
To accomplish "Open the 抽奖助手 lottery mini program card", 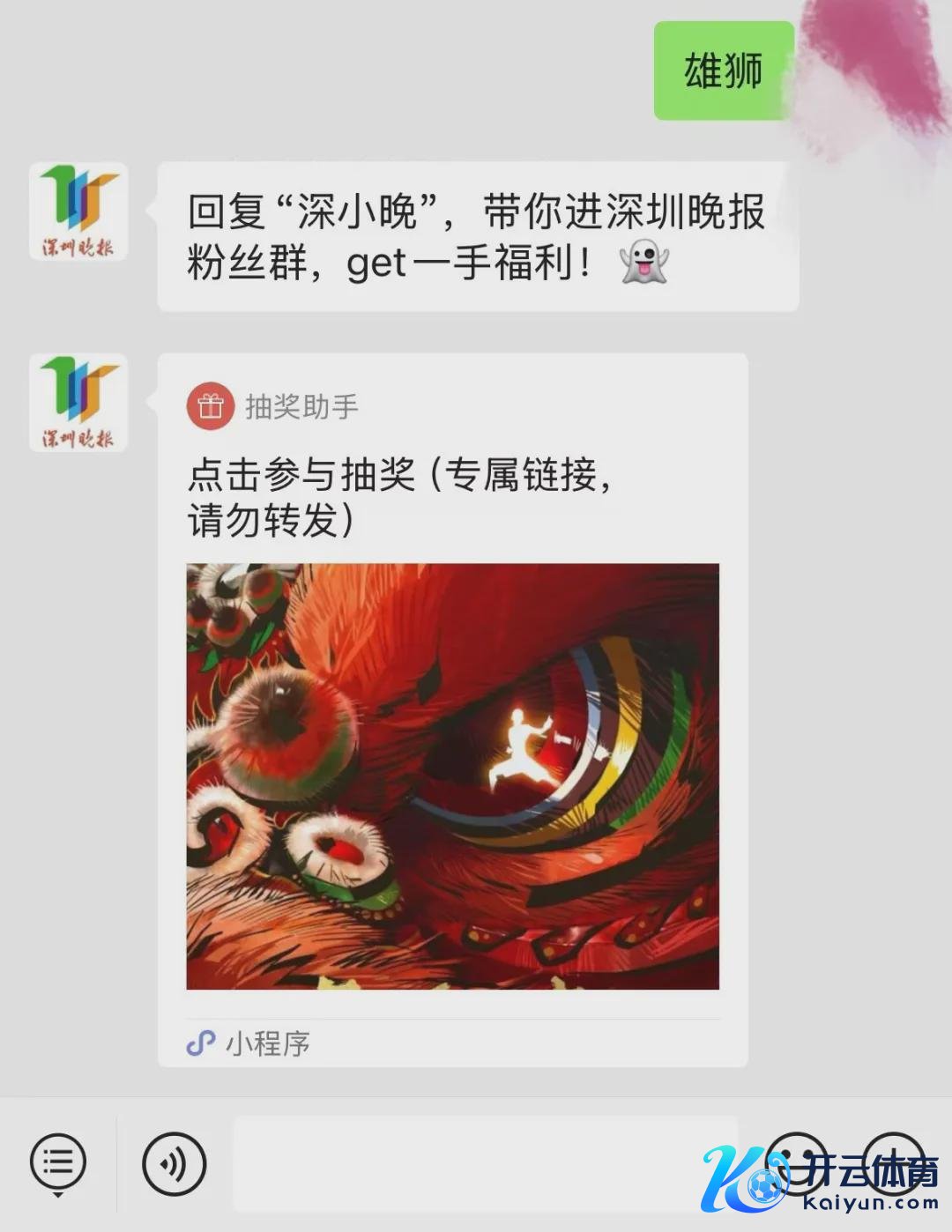I will (x=452, y=776).
